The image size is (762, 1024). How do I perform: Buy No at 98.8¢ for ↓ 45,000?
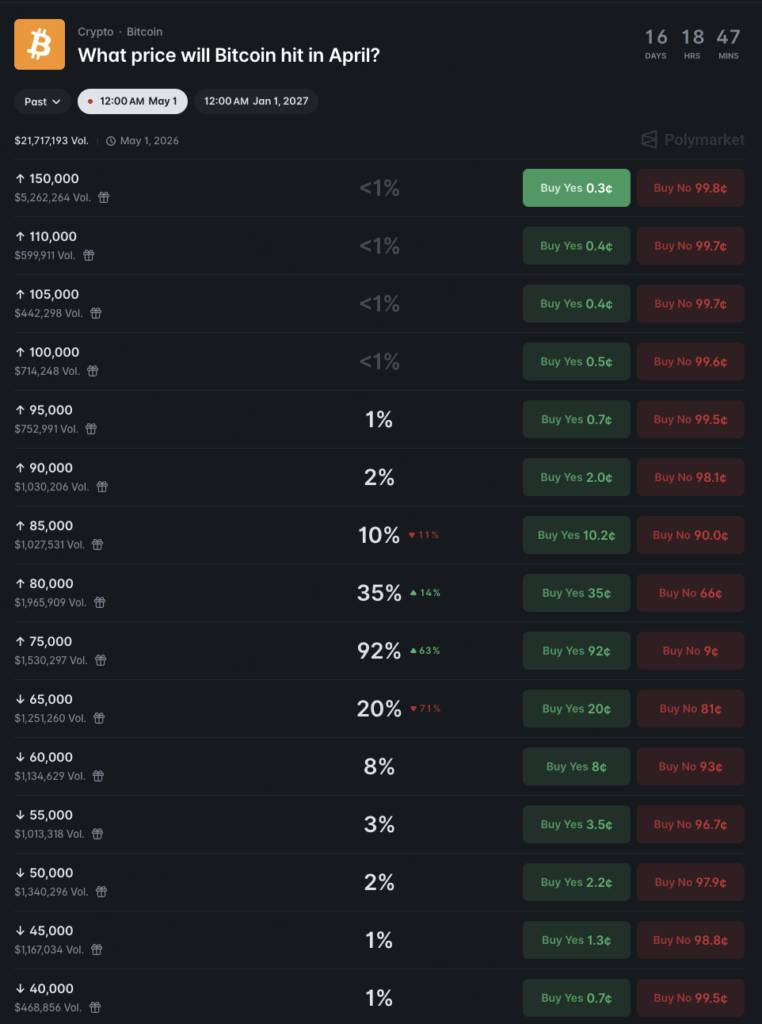[690, 941]
